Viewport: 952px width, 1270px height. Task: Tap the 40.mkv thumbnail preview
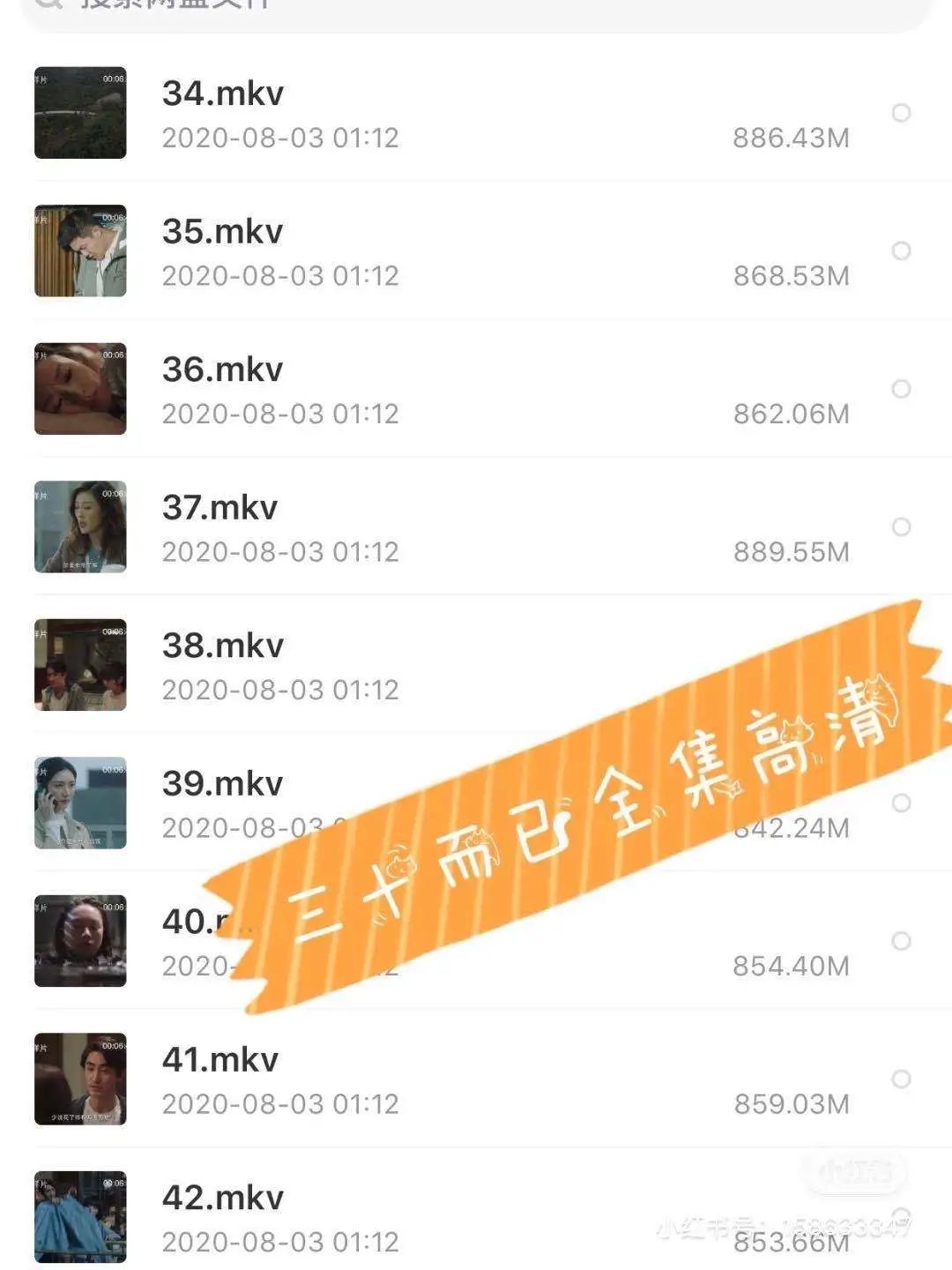(x=80, y=941)
